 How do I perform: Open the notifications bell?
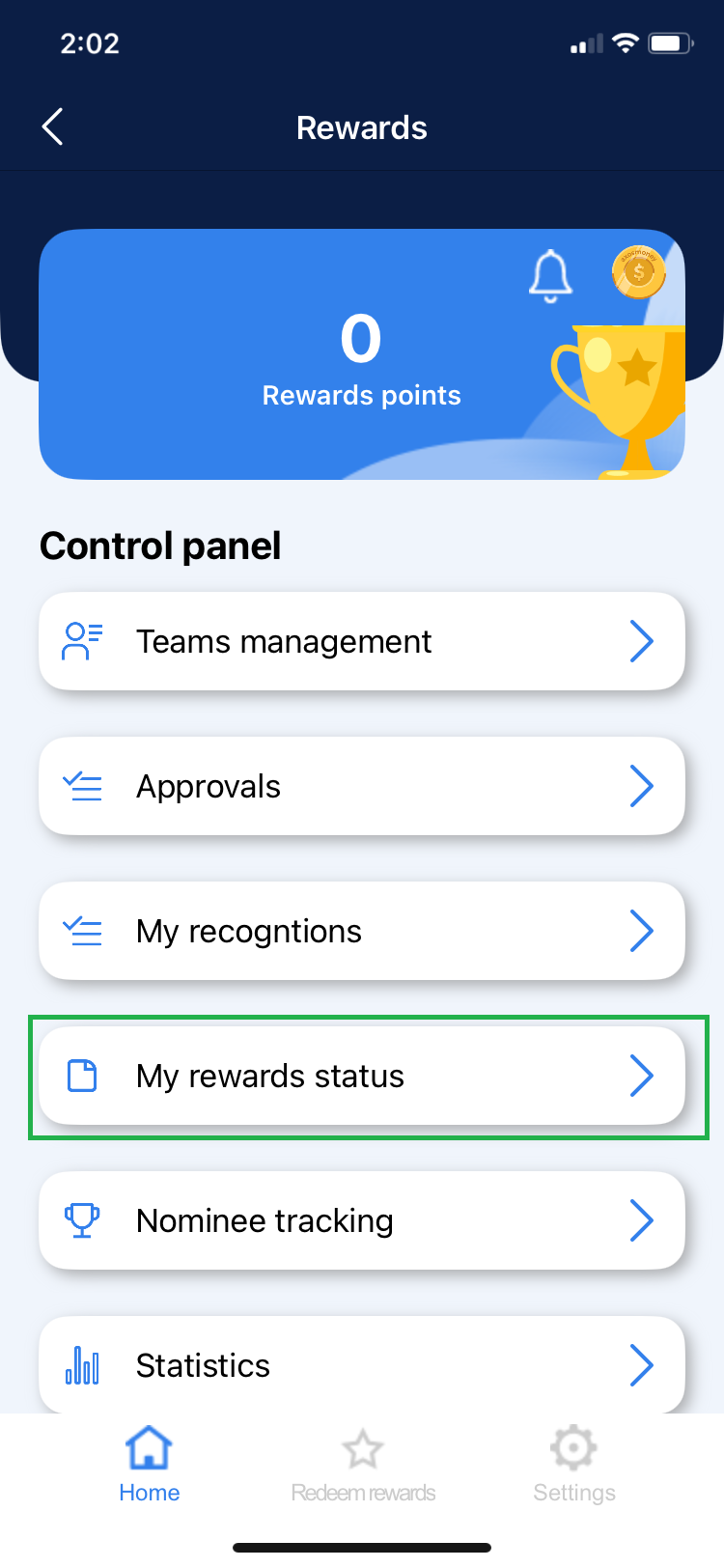click(550, 275)
